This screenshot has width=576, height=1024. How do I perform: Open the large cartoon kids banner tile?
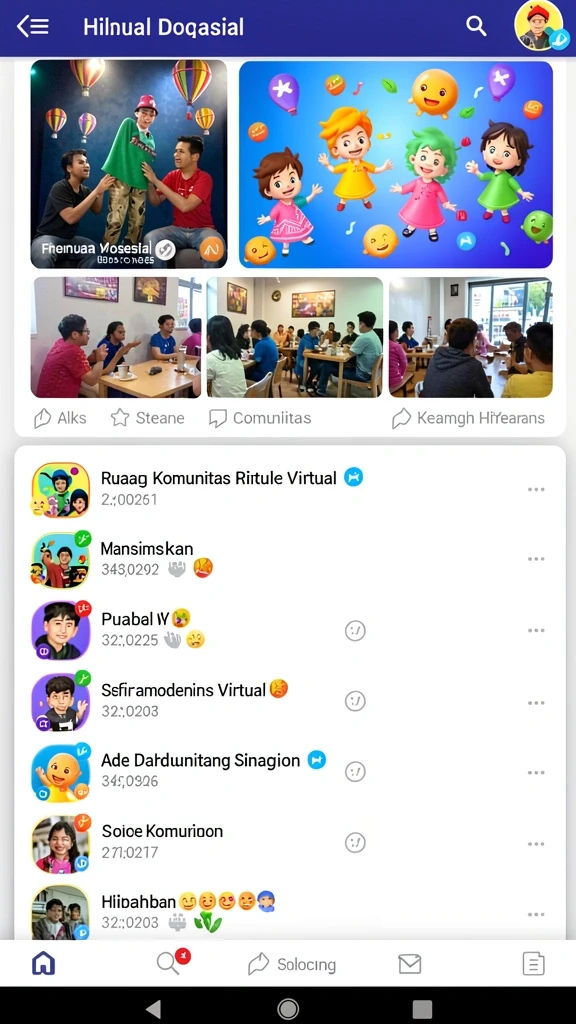coord(396,165)
